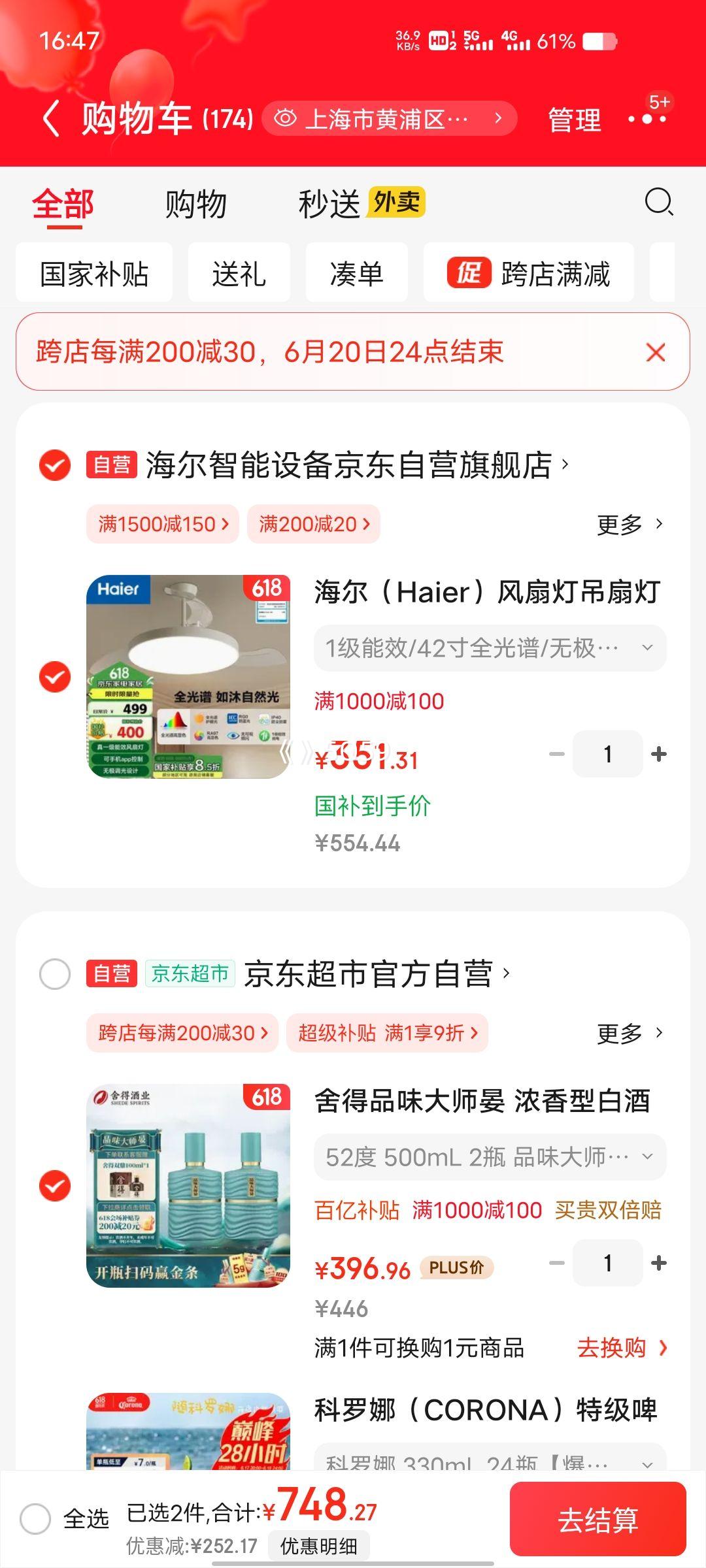
Task: Proceed to checkout with 去结算
Action: pos(597,1520)
